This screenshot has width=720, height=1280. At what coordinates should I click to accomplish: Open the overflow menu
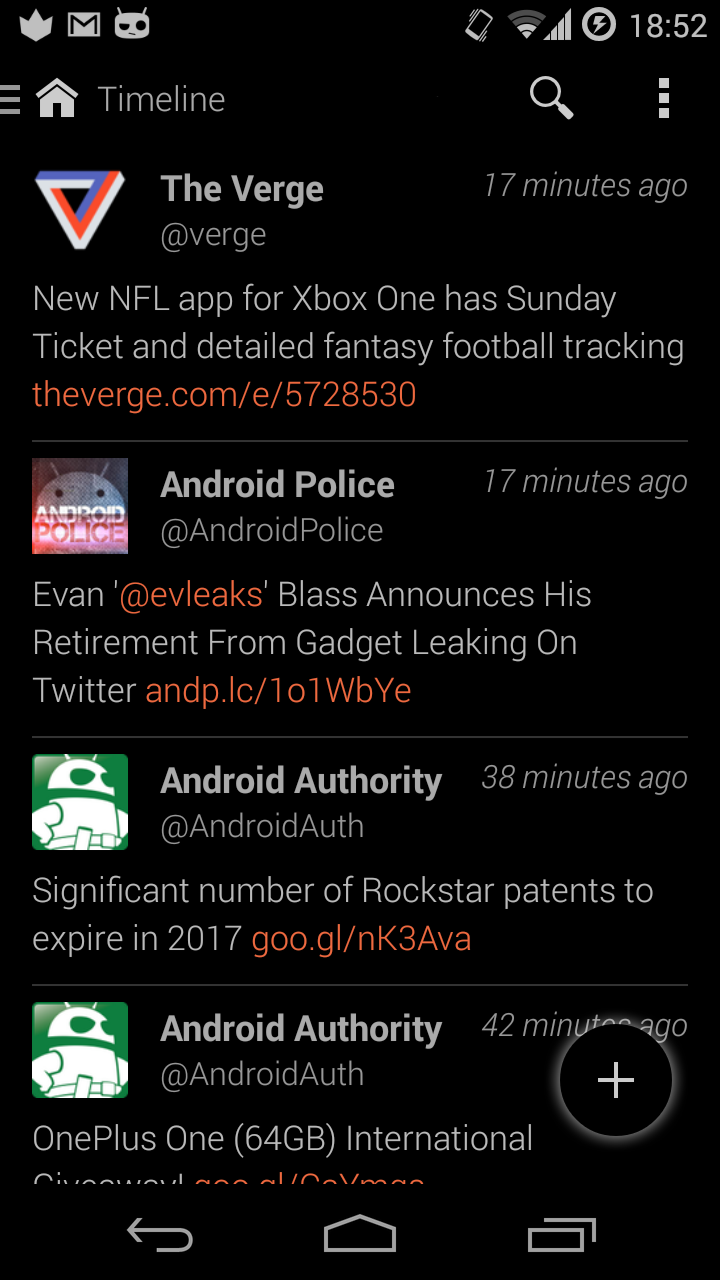[664, 98]
